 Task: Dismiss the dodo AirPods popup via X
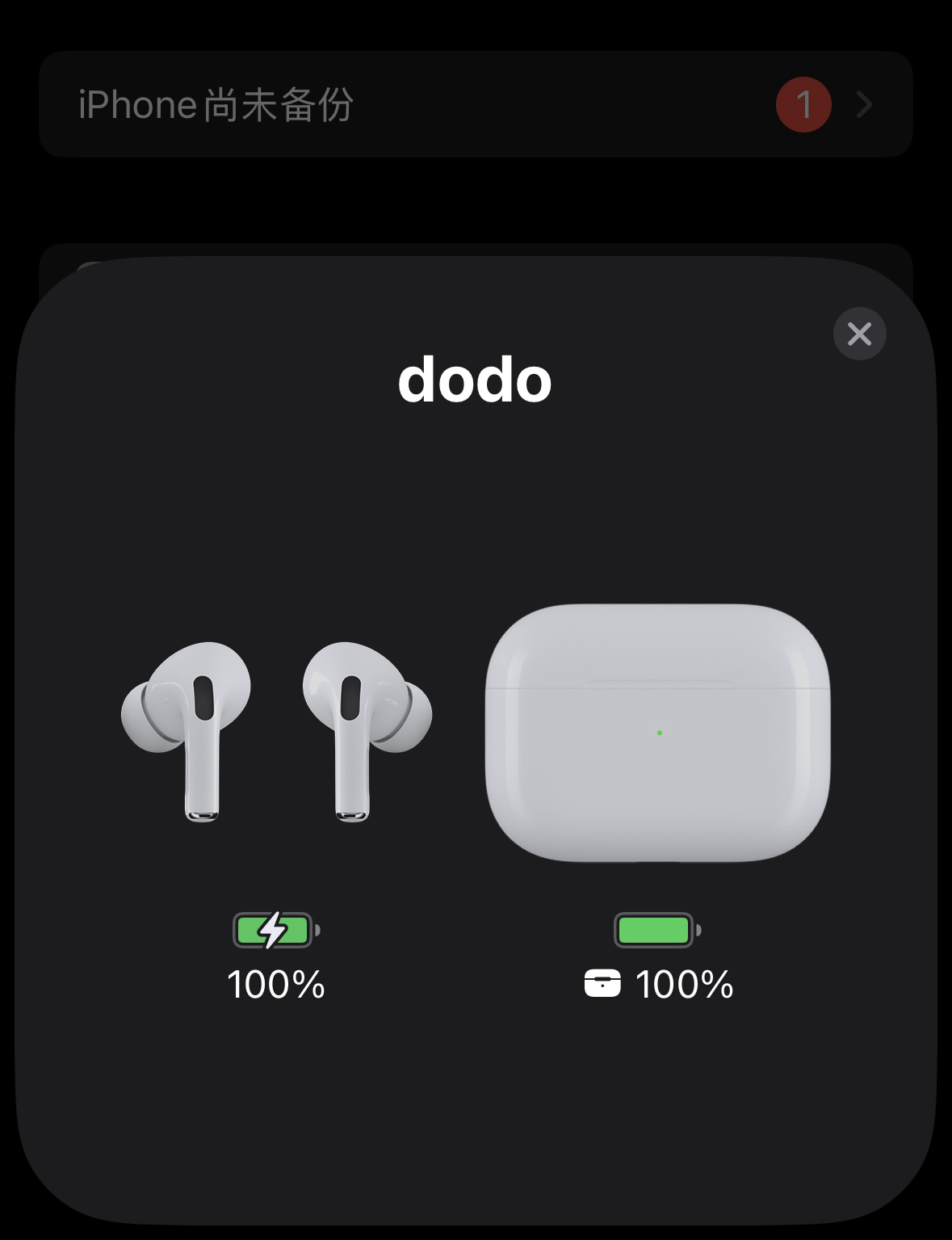[858, 334]
